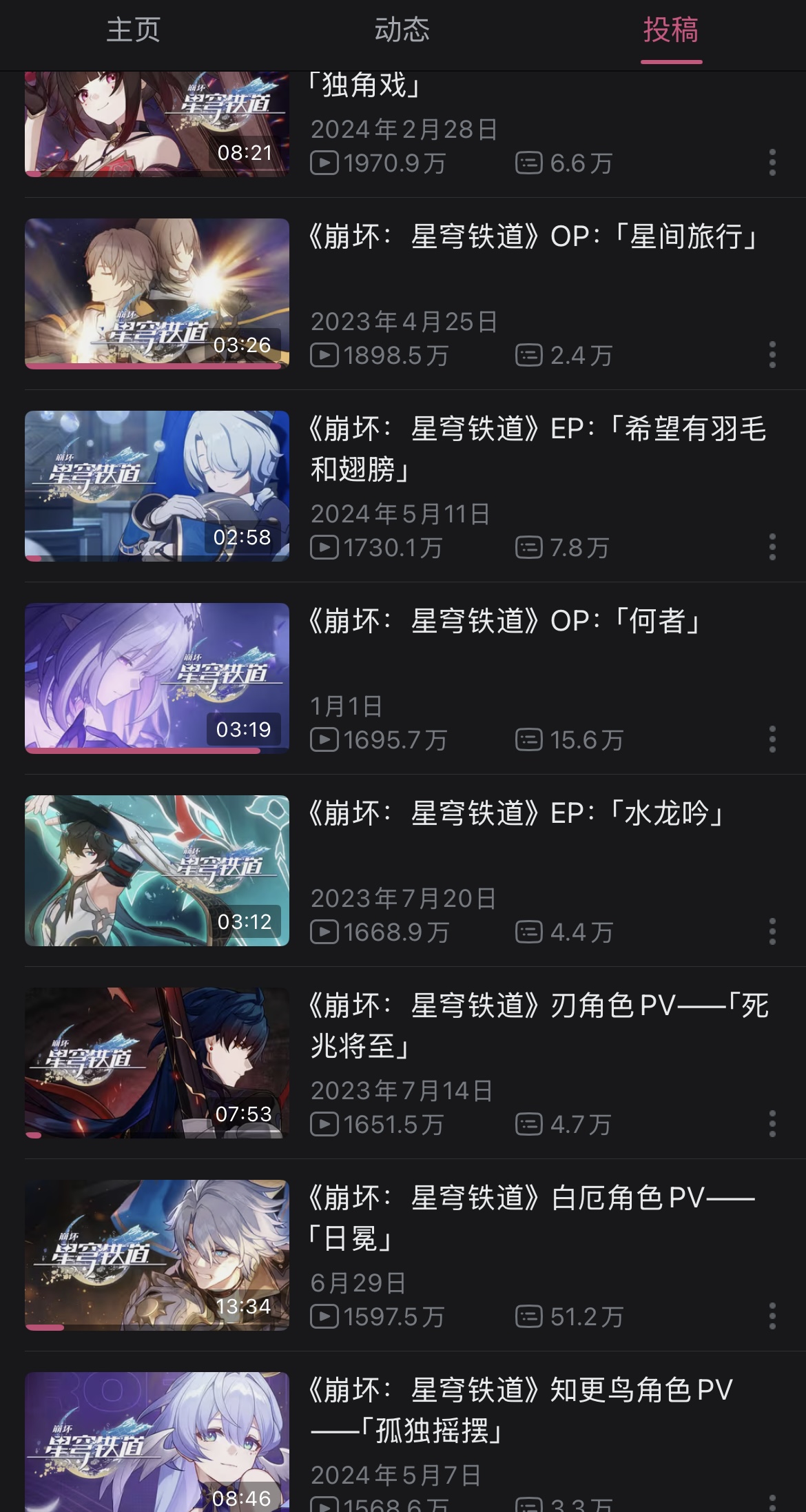Play the EP「水龙吟」 video
The width and height of the screenshot is (806, 1512).
point(157,870)
